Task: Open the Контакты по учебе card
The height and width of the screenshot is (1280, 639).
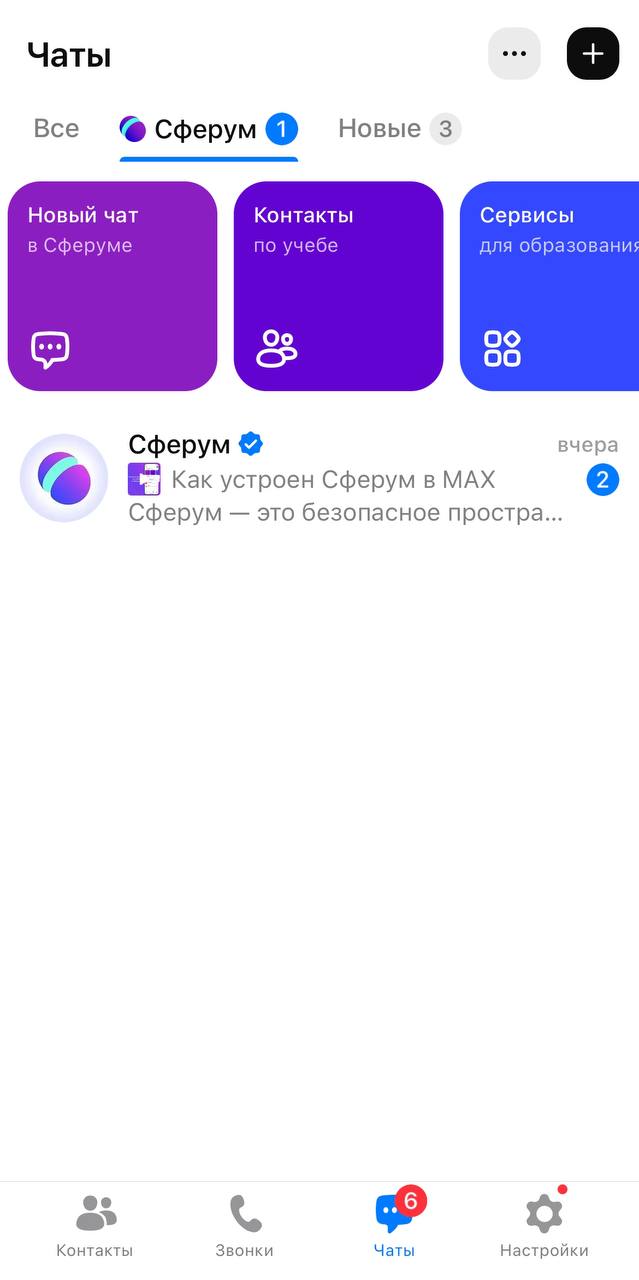Action: (338, 286)
